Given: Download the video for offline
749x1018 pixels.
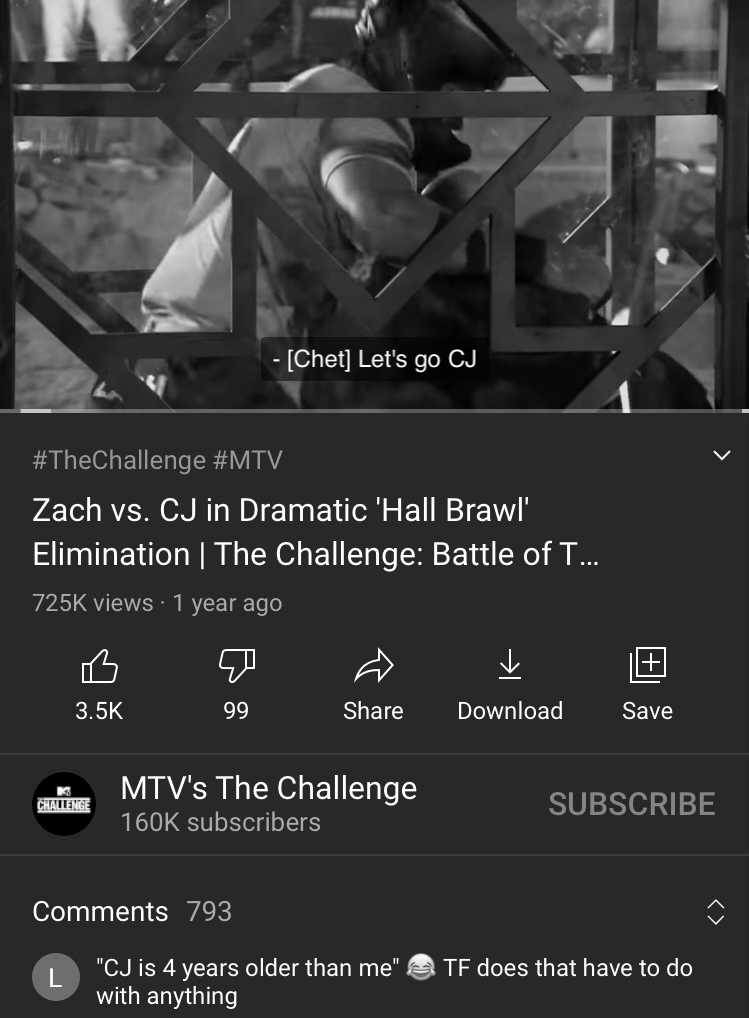Looking at the screenshot, I should point(510,667).
